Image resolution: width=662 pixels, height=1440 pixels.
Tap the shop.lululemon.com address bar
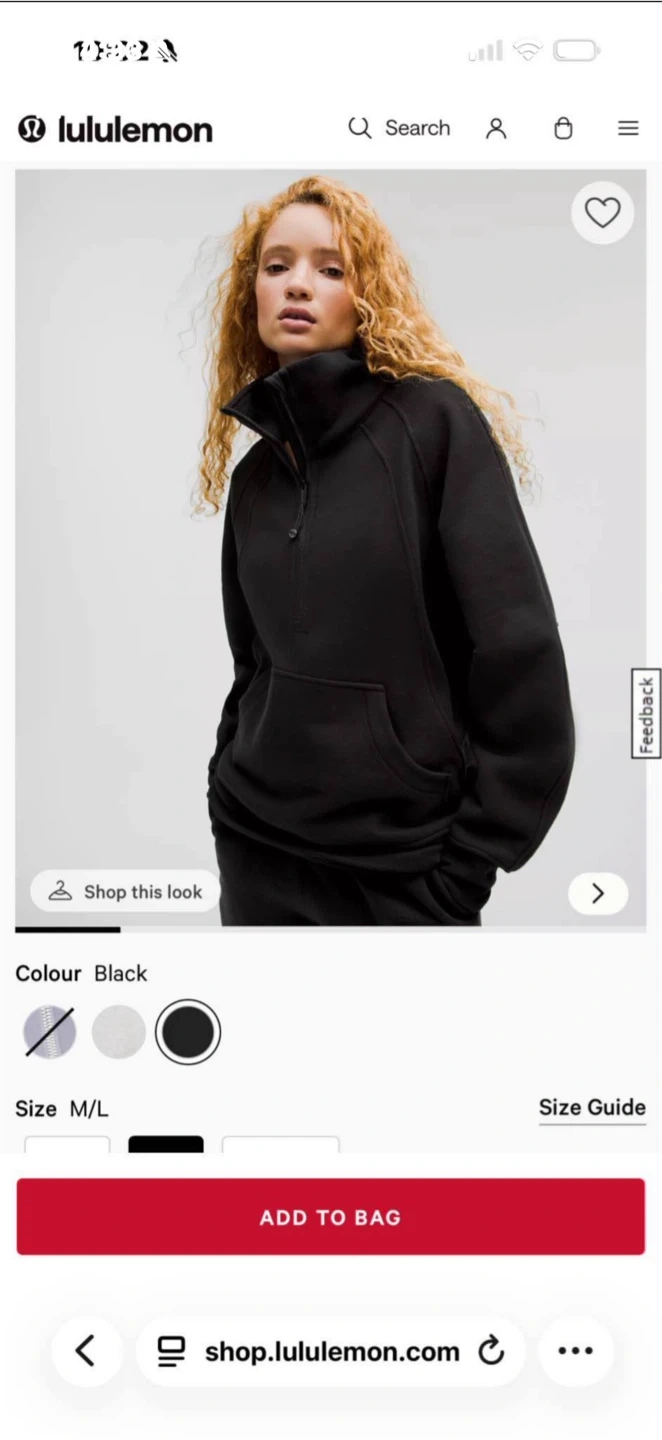[315, 1351]
